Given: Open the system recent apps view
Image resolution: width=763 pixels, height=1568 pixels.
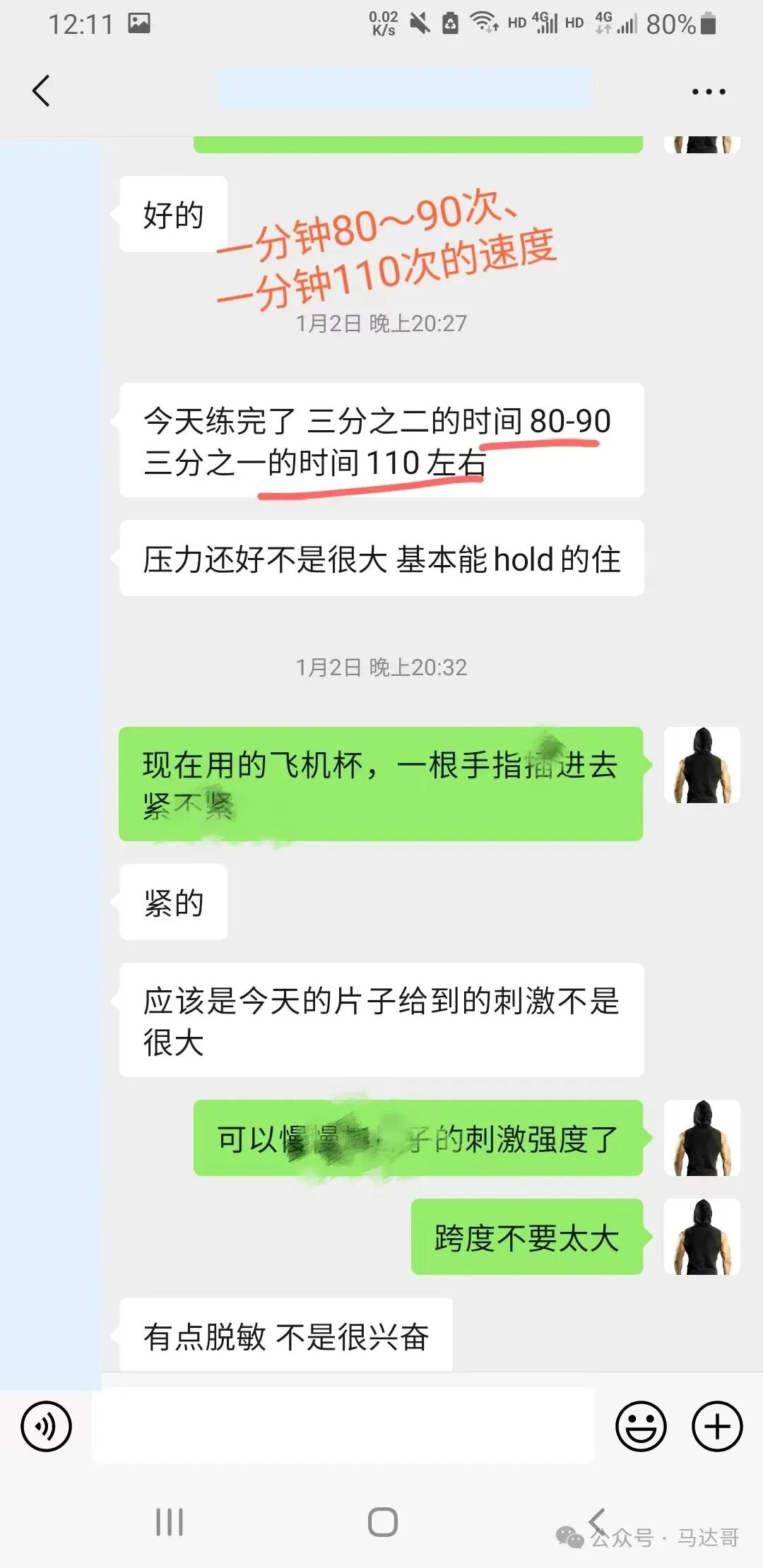Looking at the screenshot, I should tap(170, 1521).
